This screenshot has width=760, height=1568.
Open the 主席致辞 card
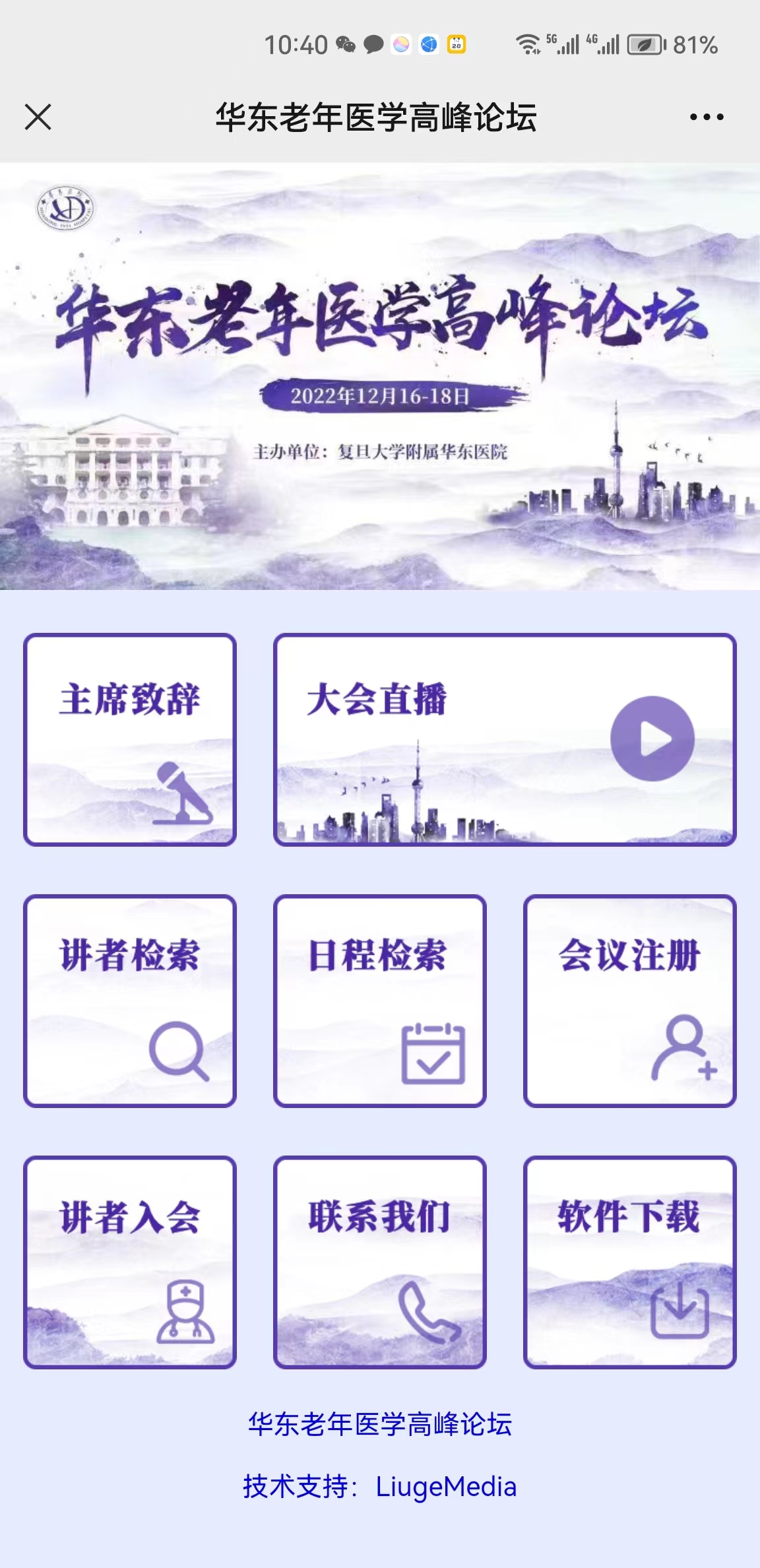coord(130,739)
